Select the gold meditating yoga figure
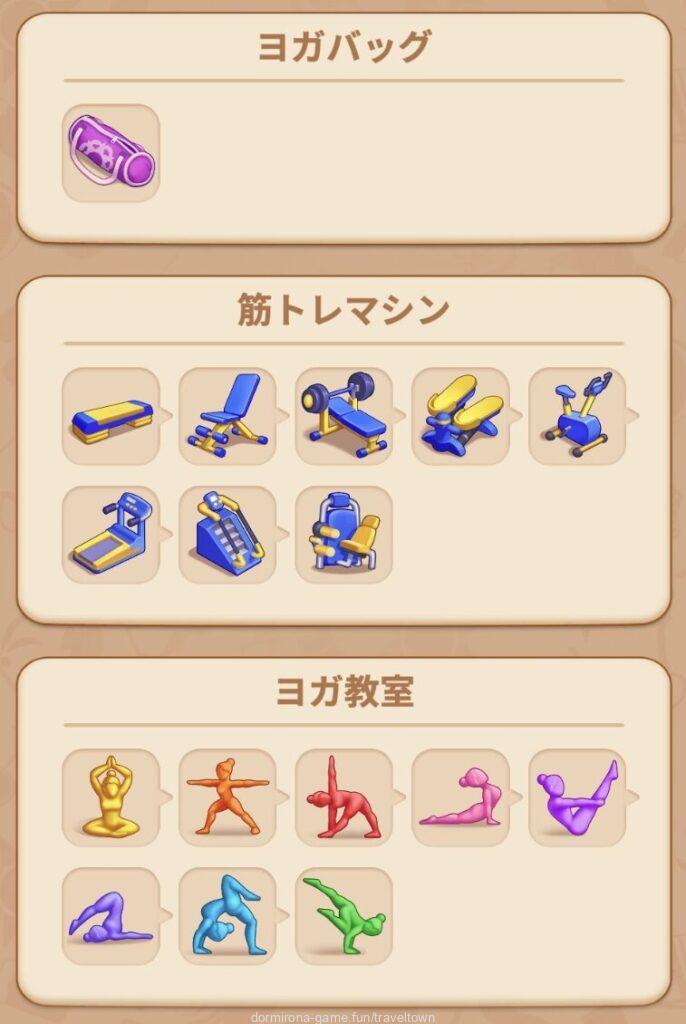 pos(111,798)
